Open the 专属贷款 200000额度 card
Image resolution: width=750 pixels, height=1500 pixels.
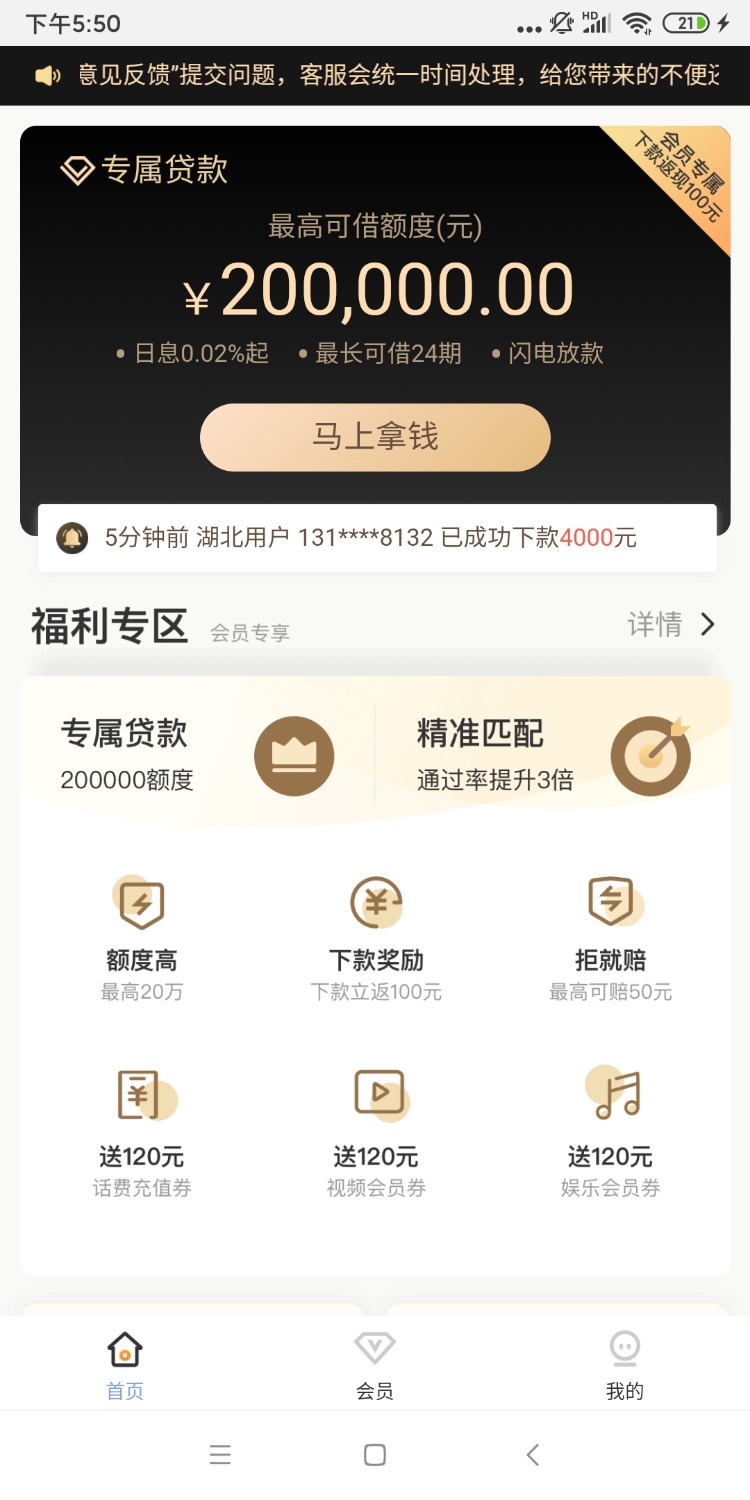pos(197,755)
